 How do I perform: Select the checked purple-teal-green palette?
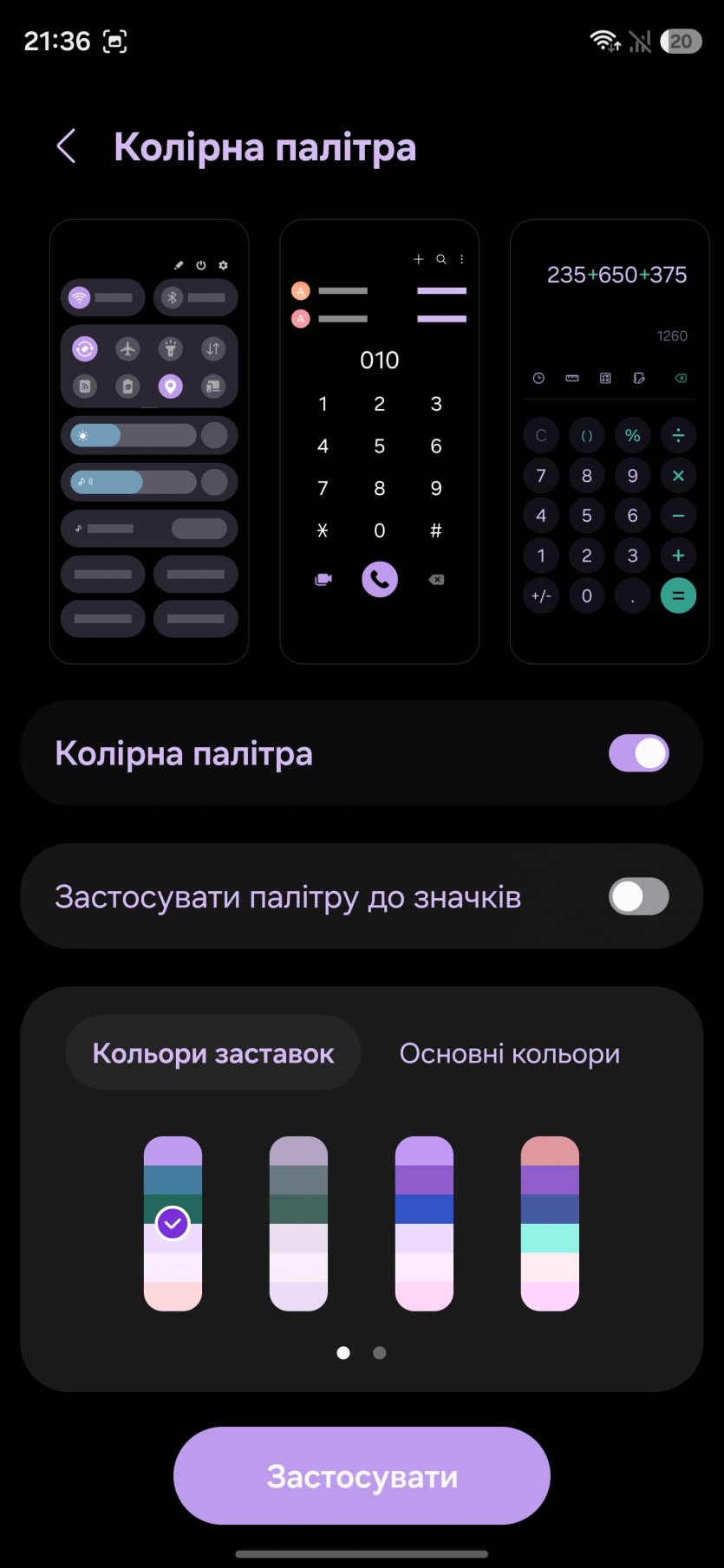pos(173,1223)
